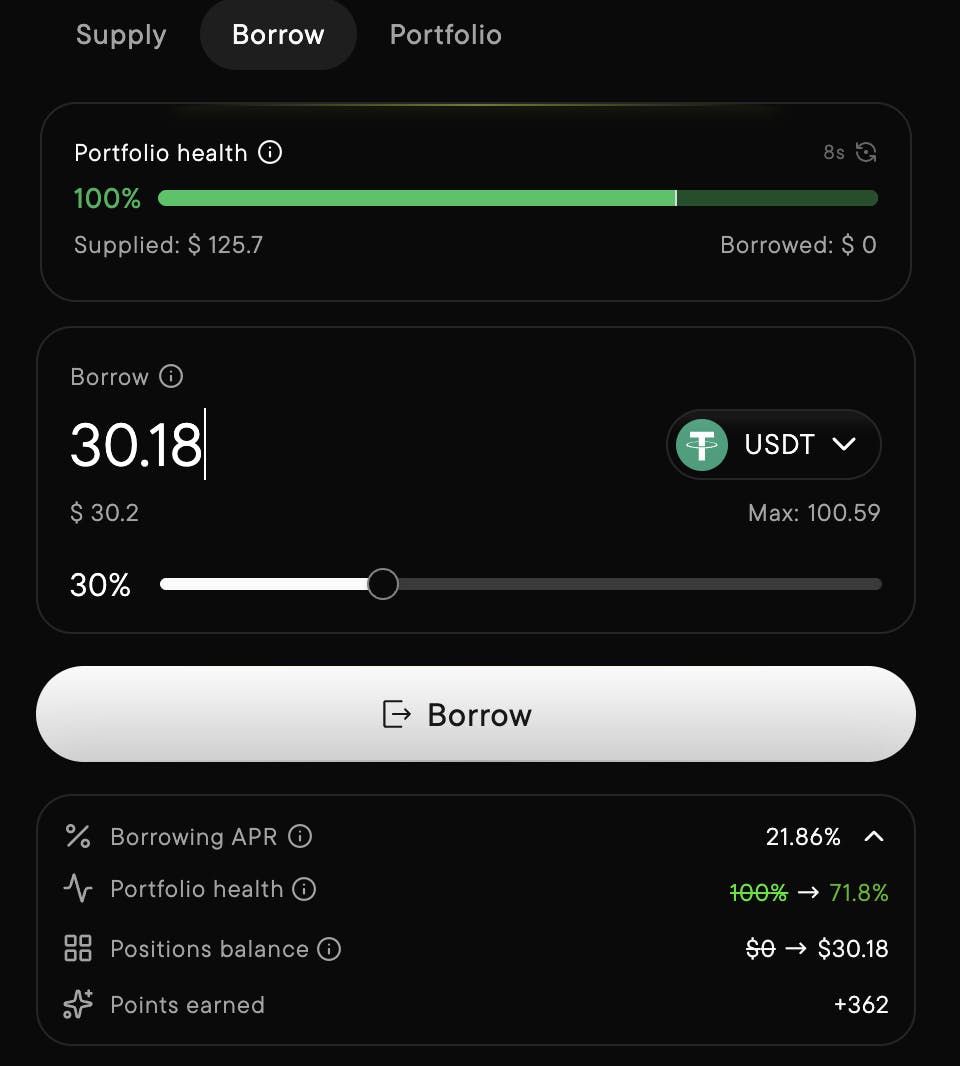Switch to the Supply tab
Image resolution: width=960 pixels, height=1066 pixels.
(x=121, y=35)
